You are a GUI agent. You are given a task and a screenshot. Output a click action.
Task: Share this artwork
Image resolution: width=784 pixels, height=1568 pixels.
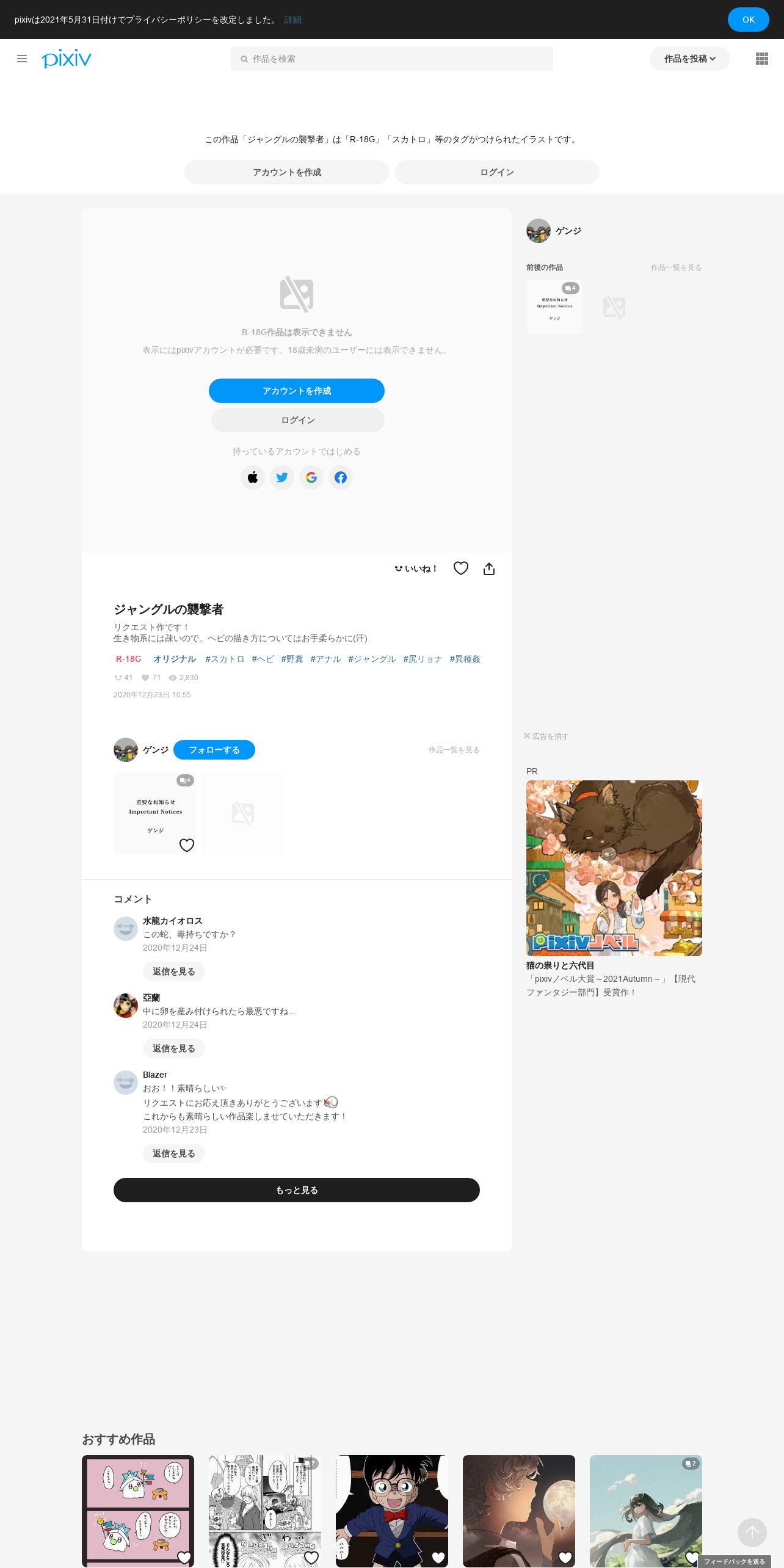click(489, 569)
